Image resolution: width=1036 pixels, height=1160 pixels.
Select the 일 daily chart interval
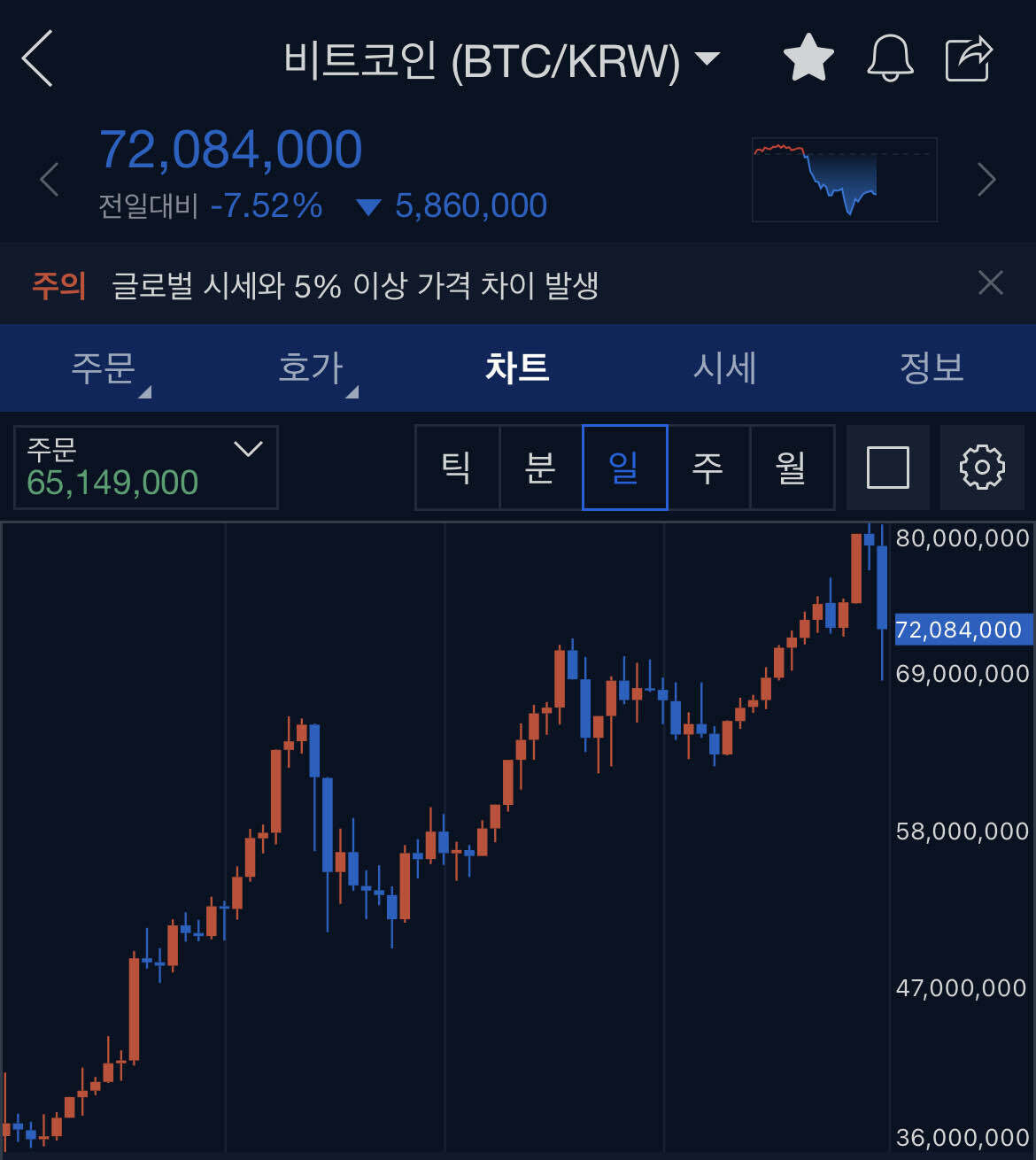pyautogui.click(x=624, y=468)
